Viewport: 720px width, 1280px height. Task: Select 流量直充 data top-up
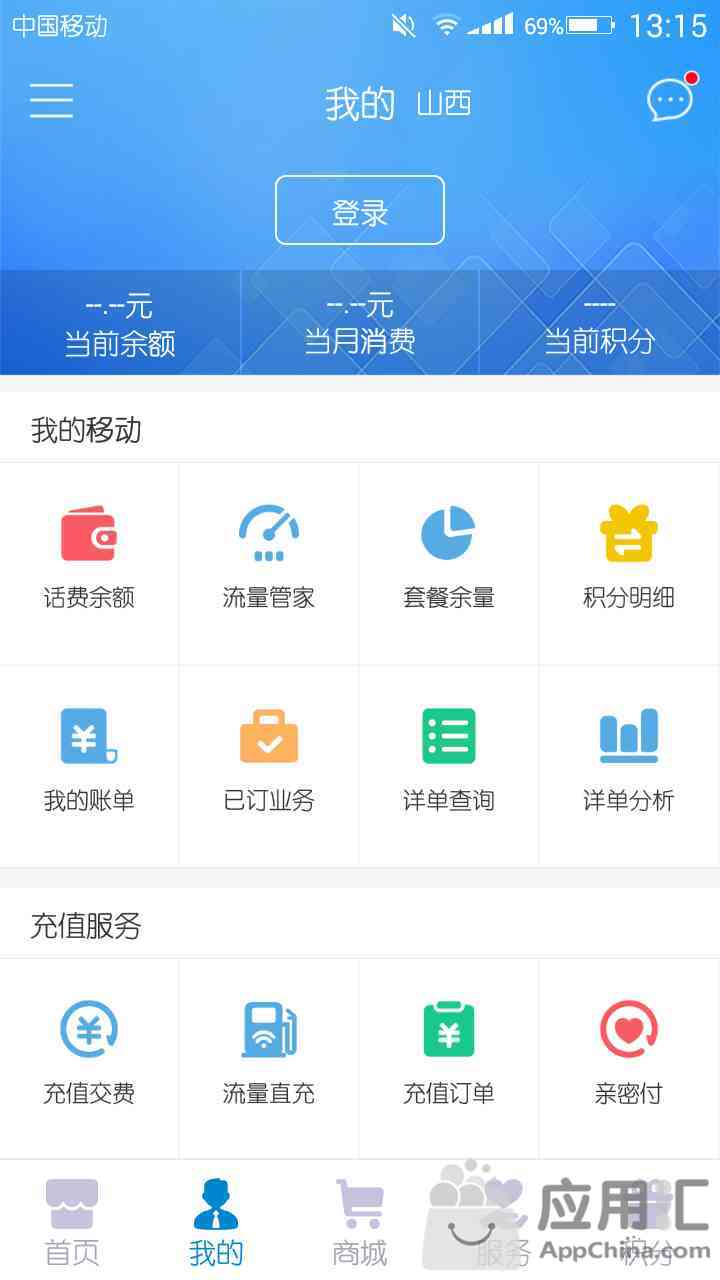[x=269, y=1055]
